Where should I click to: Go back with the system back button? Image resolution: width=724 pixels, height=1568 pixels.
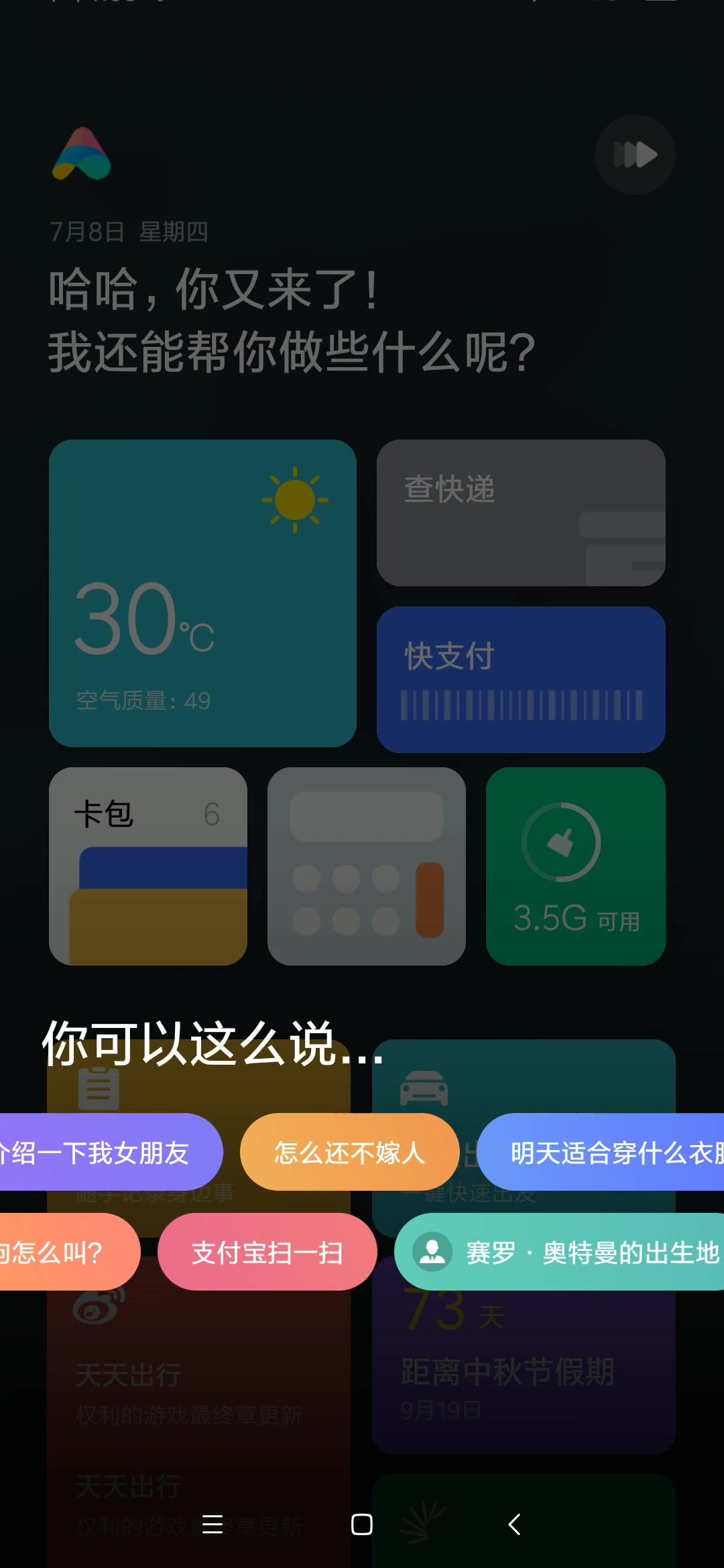[x=514, y=1524]
